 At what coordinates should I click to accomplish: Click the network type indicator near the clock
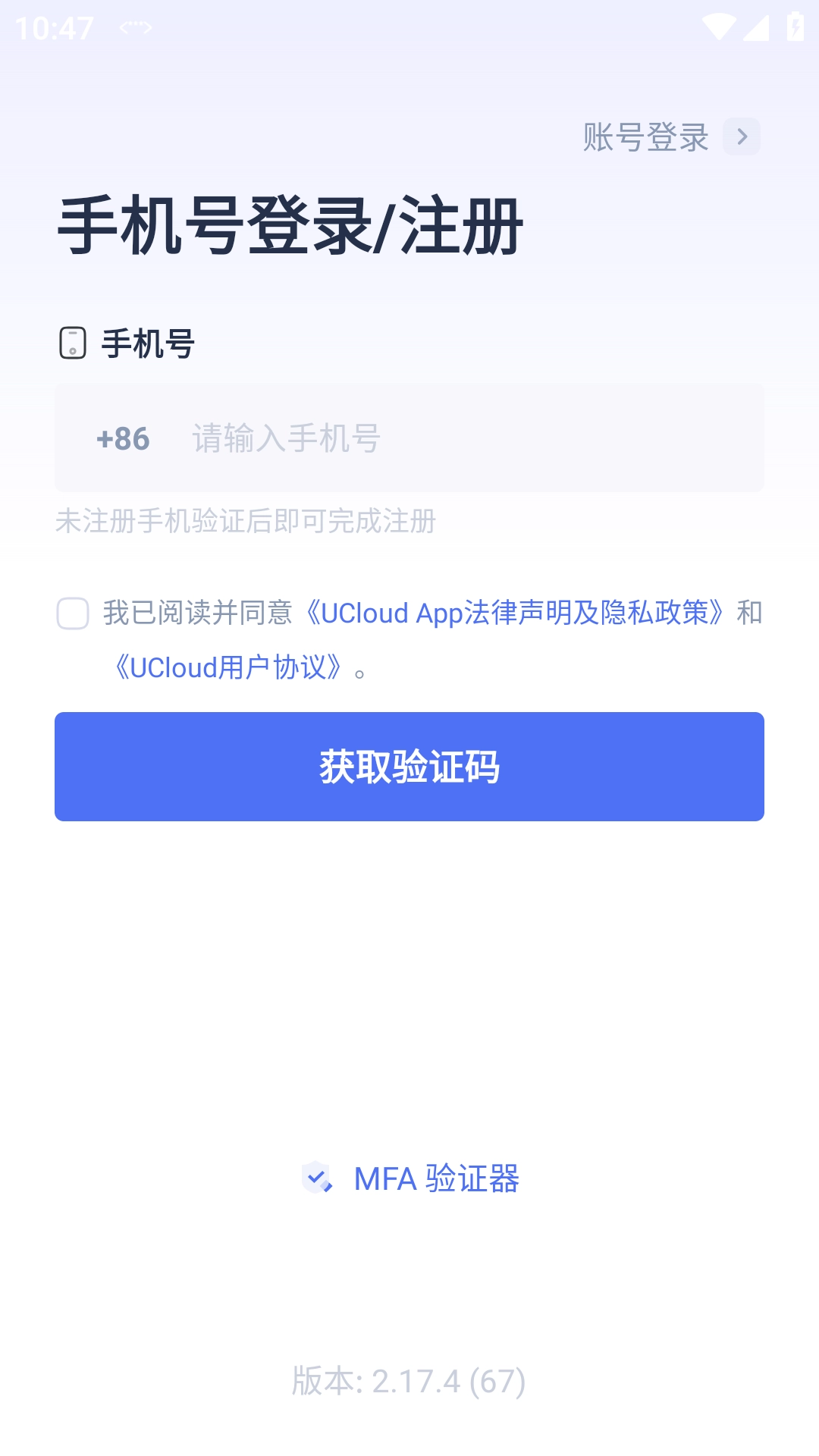pos(135,27)
